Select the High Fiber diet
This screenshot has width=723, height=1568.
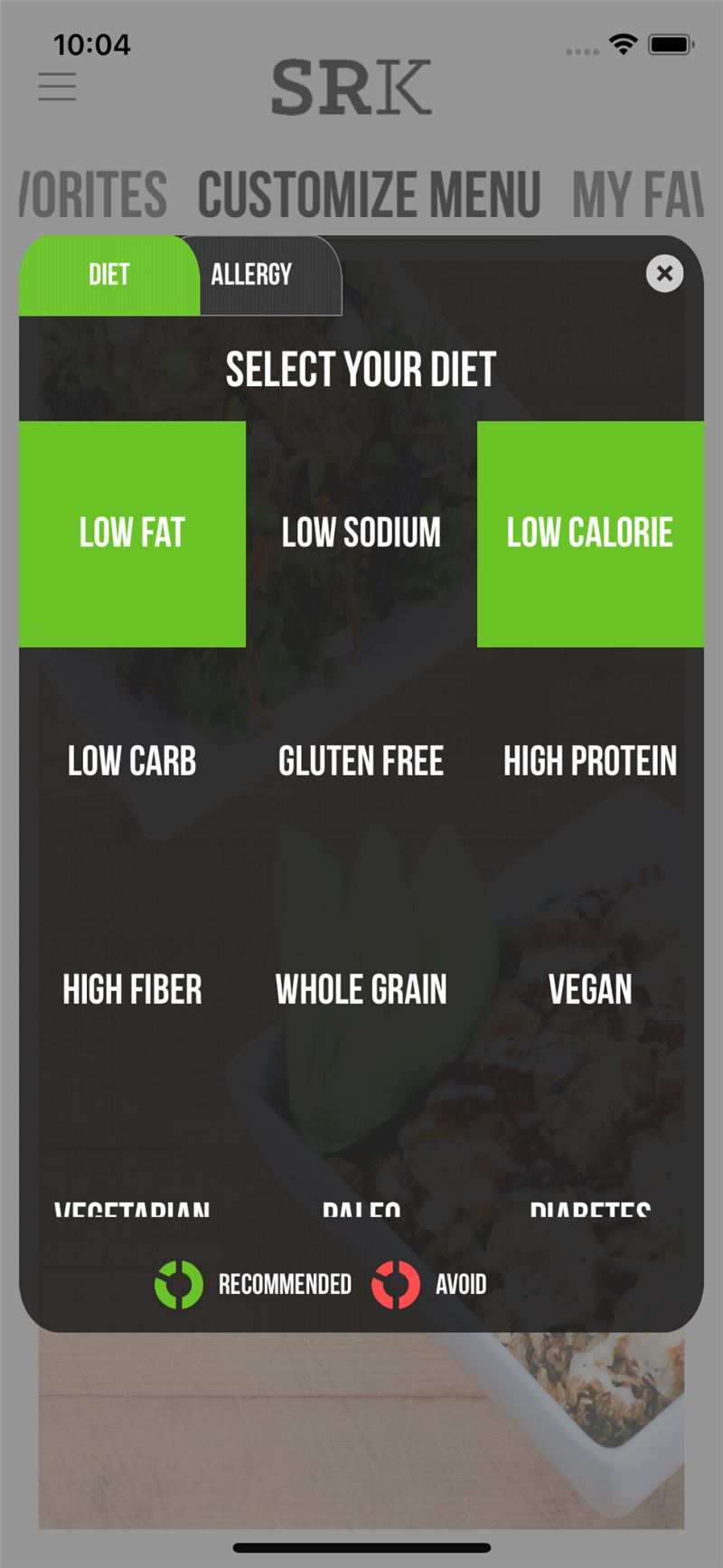tap(132, 990)
